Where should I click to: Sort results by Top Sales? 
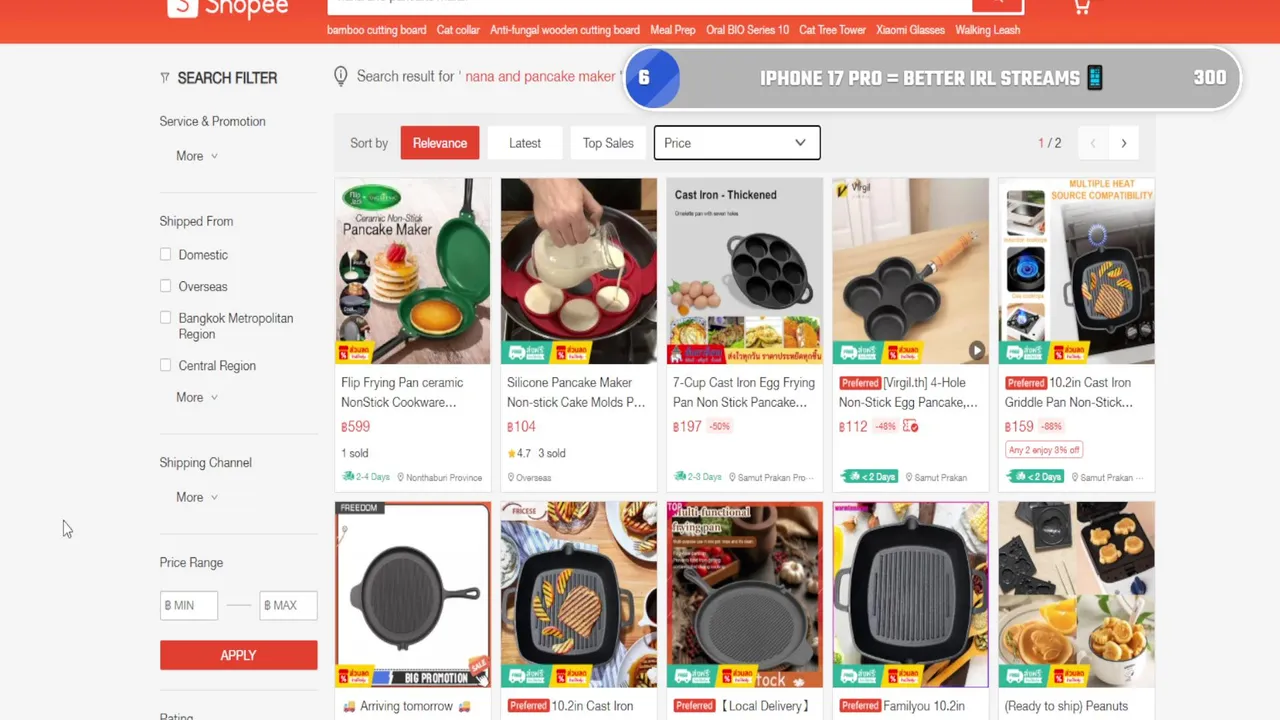click(x=608, y=143)
